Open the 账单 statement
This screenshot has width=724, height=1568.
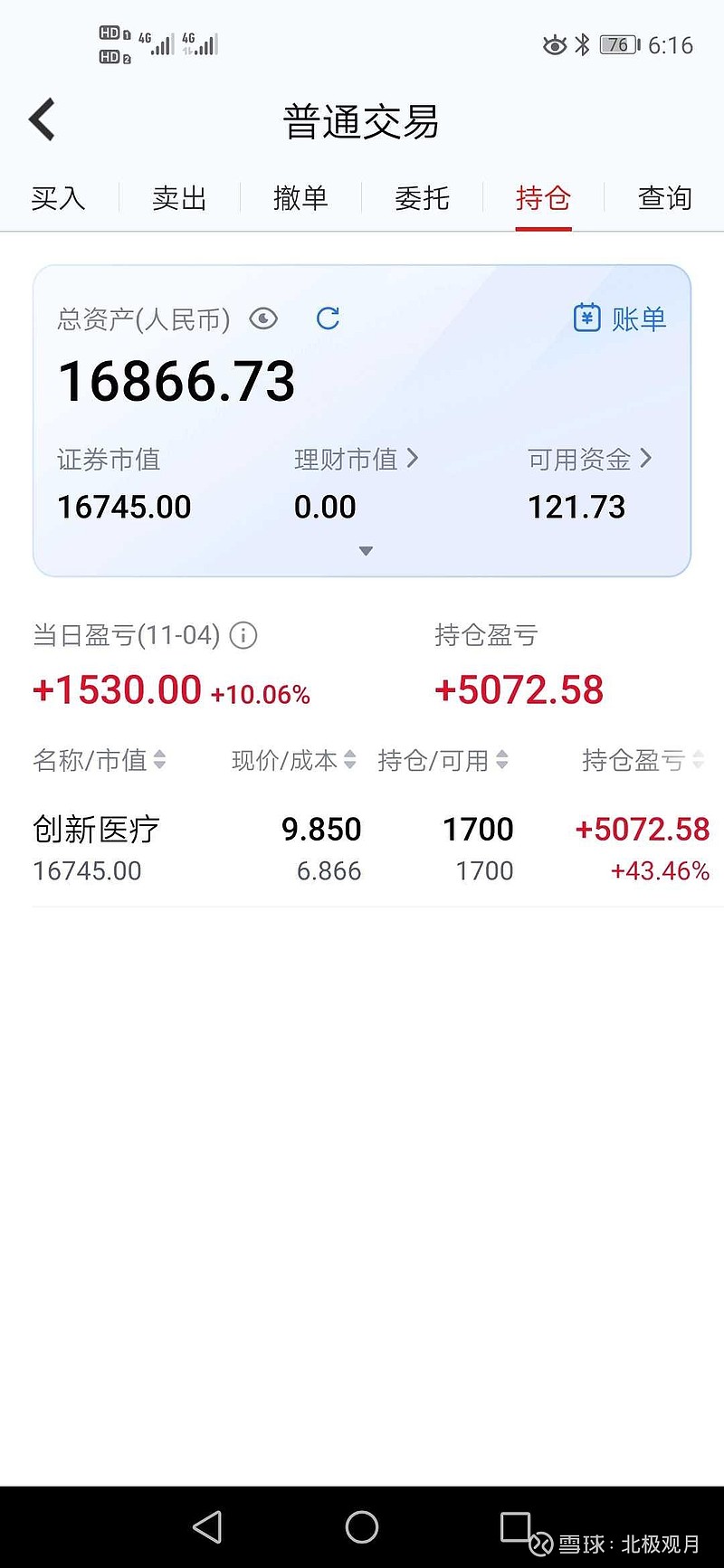(x=620, y=318)
